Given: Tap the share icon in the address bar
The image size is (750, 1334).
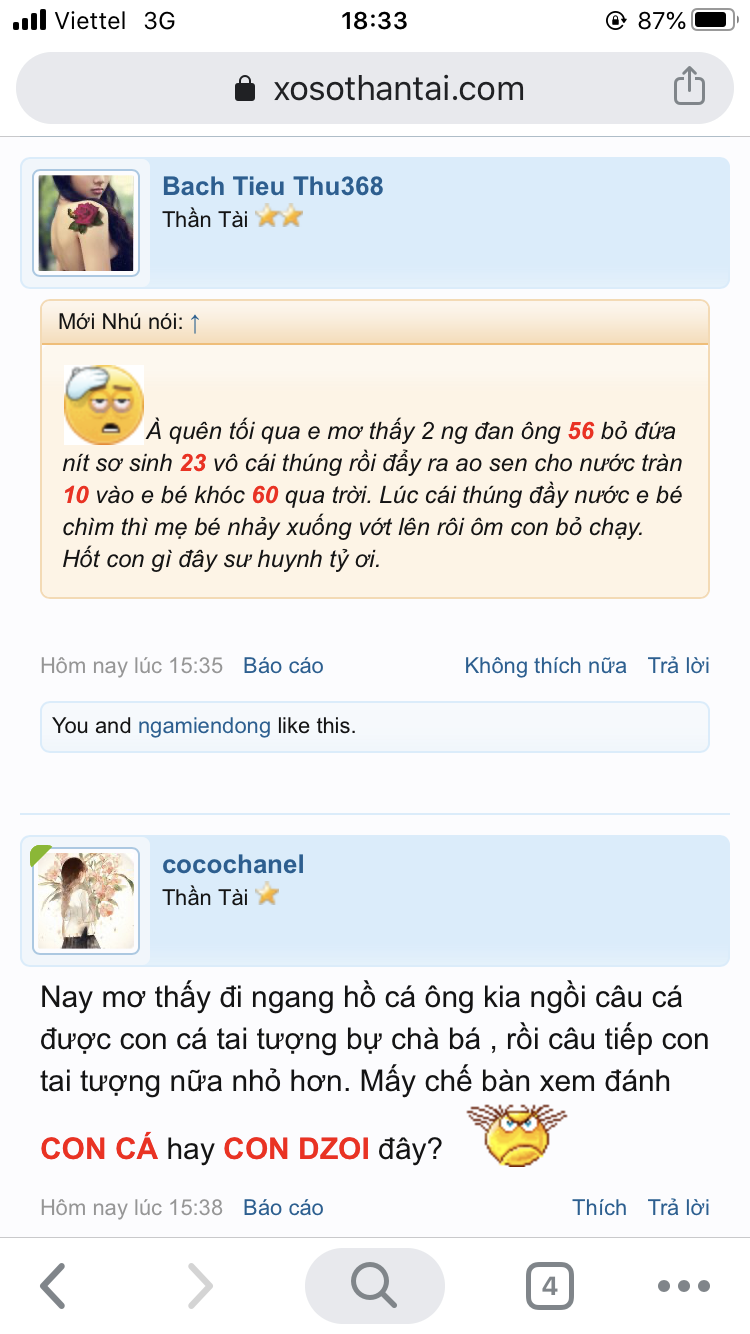Looking at the screenshot, I should [688, 88].
